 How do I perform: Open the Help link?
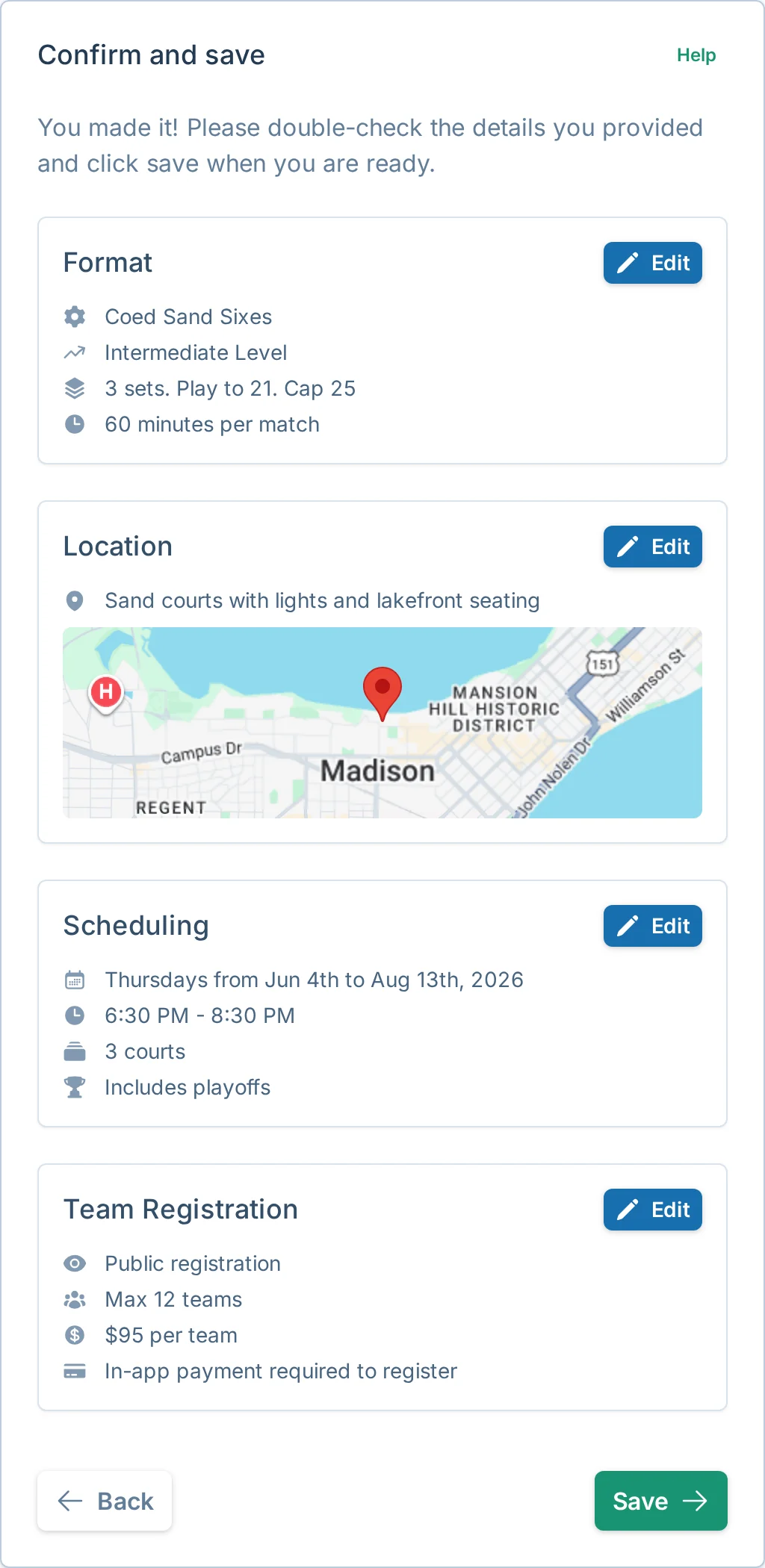point(696,55)
